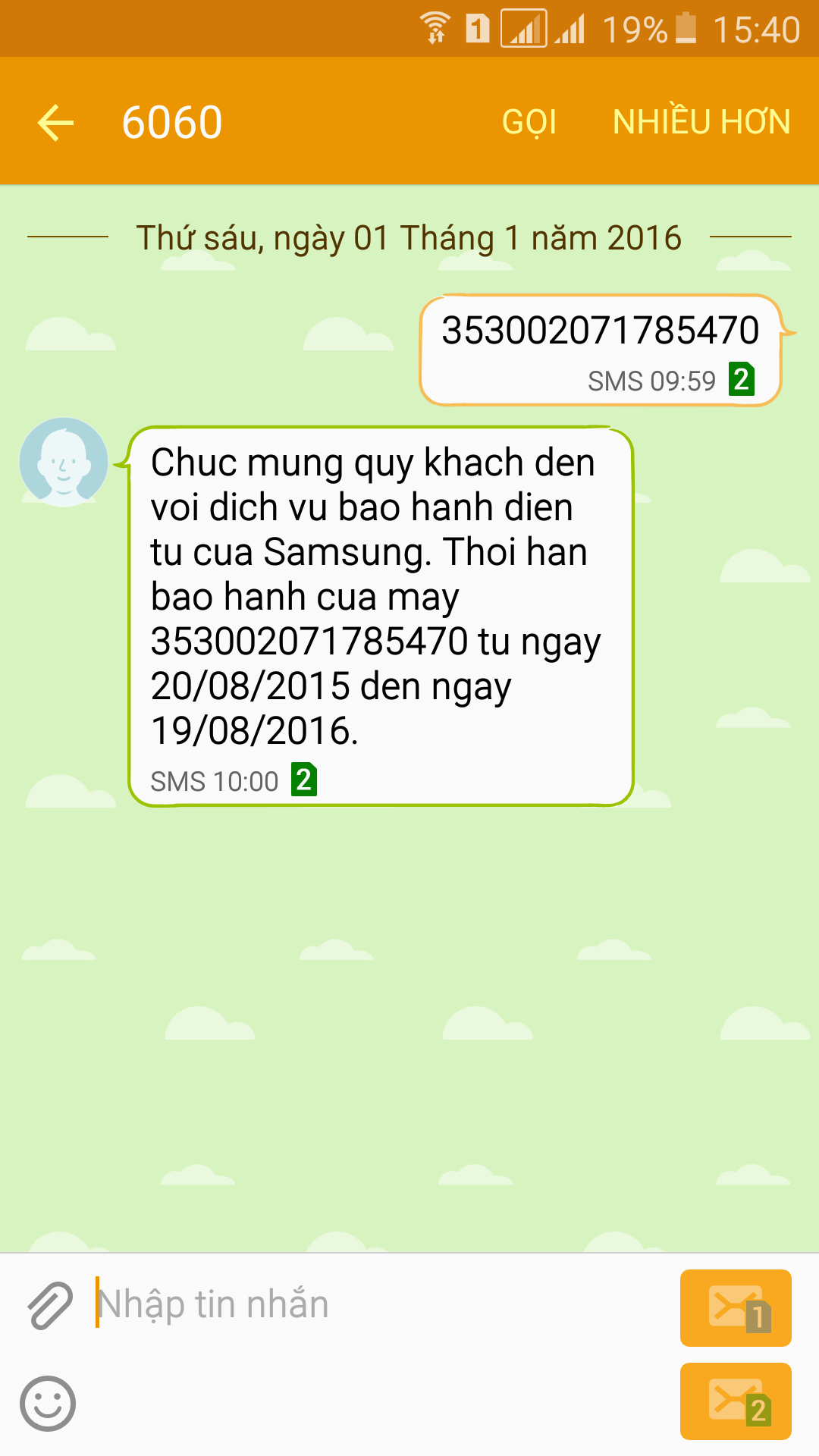This screenshot has height=1456, width=819.
Task: Select the received Samsung warranty message bubble
Action: click(x=381, y=616)
